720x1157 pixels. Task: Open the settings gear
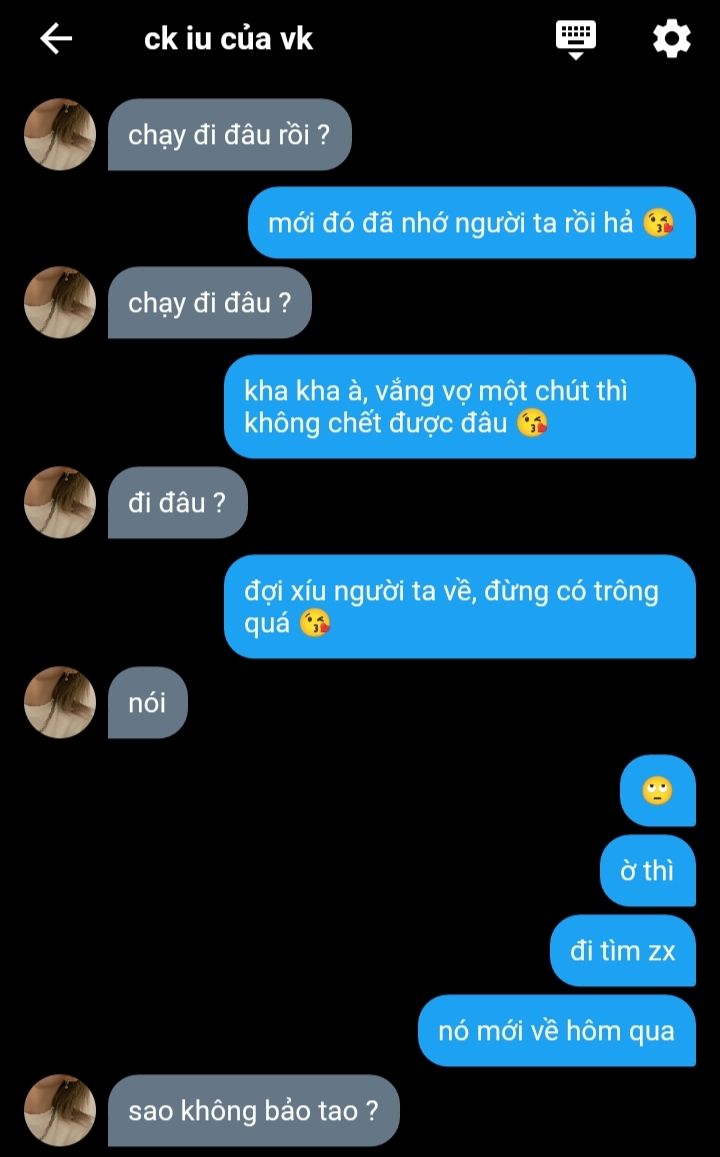[x=671, y=39]
